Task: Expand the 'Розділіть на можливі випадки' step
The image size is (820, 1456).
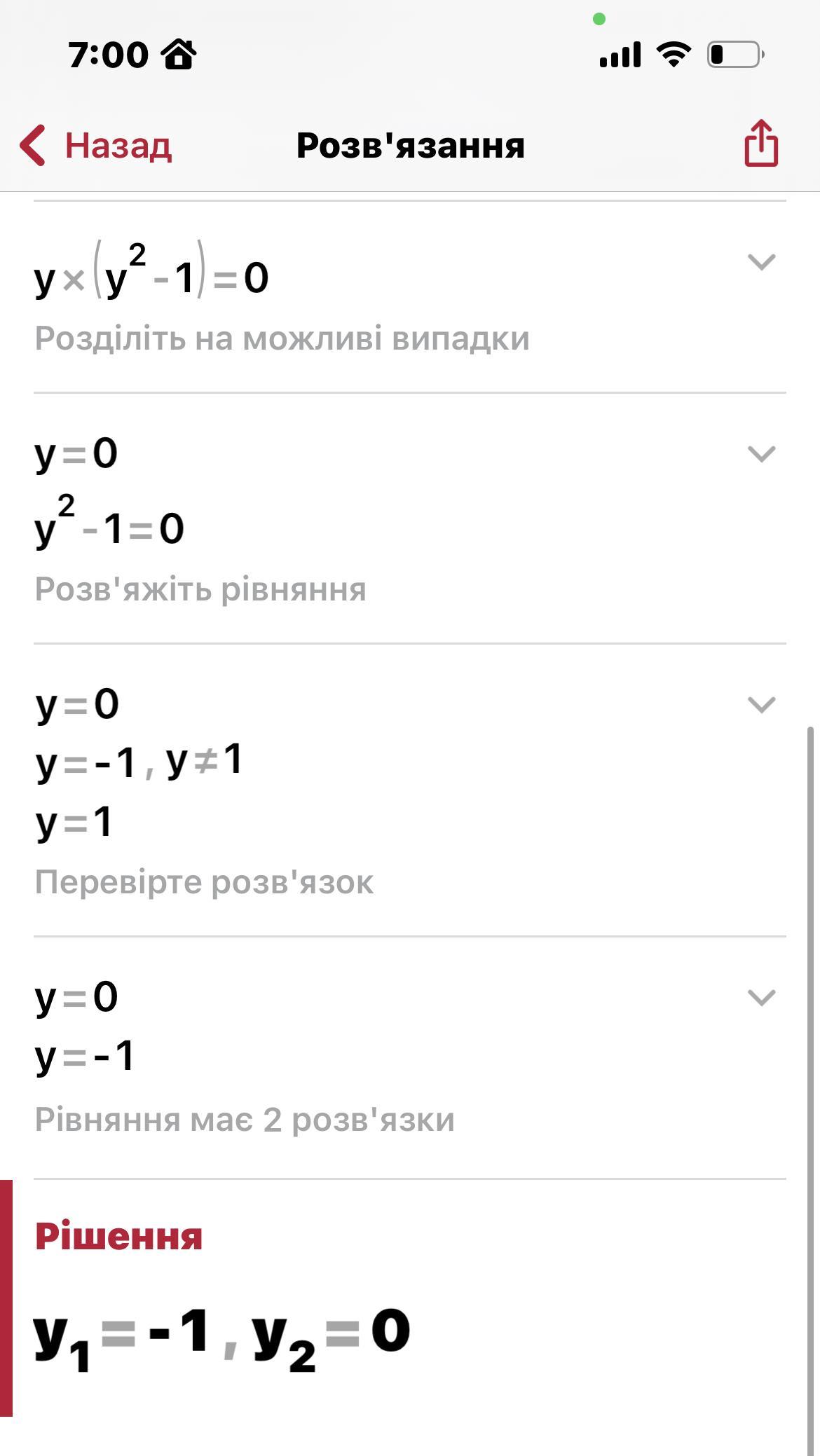Action: (x=761, y=262)
